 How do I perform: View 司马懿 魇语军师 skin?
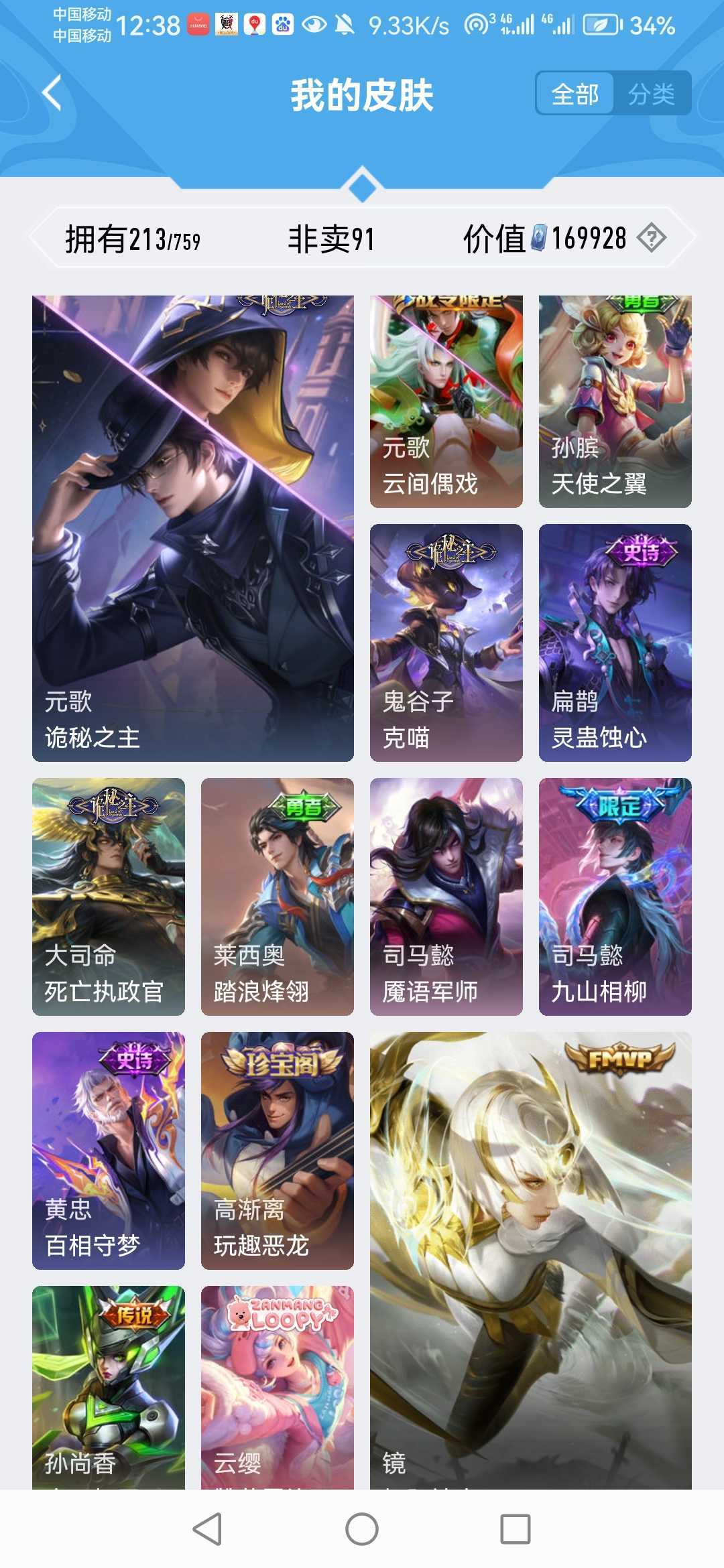pos(446,896)
